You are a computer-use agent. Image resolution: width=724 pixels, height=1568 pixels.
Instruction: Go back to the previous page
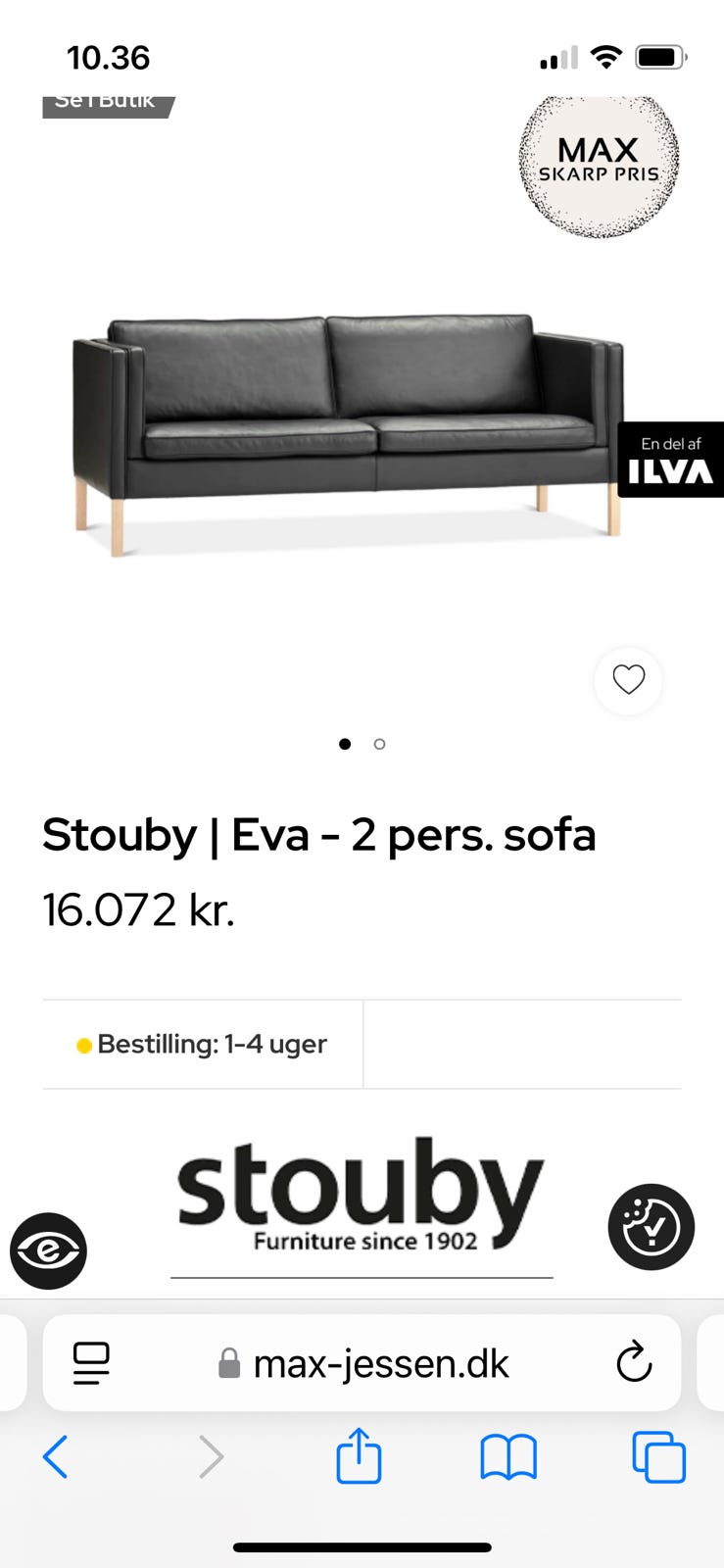(x=56, y=1456)
